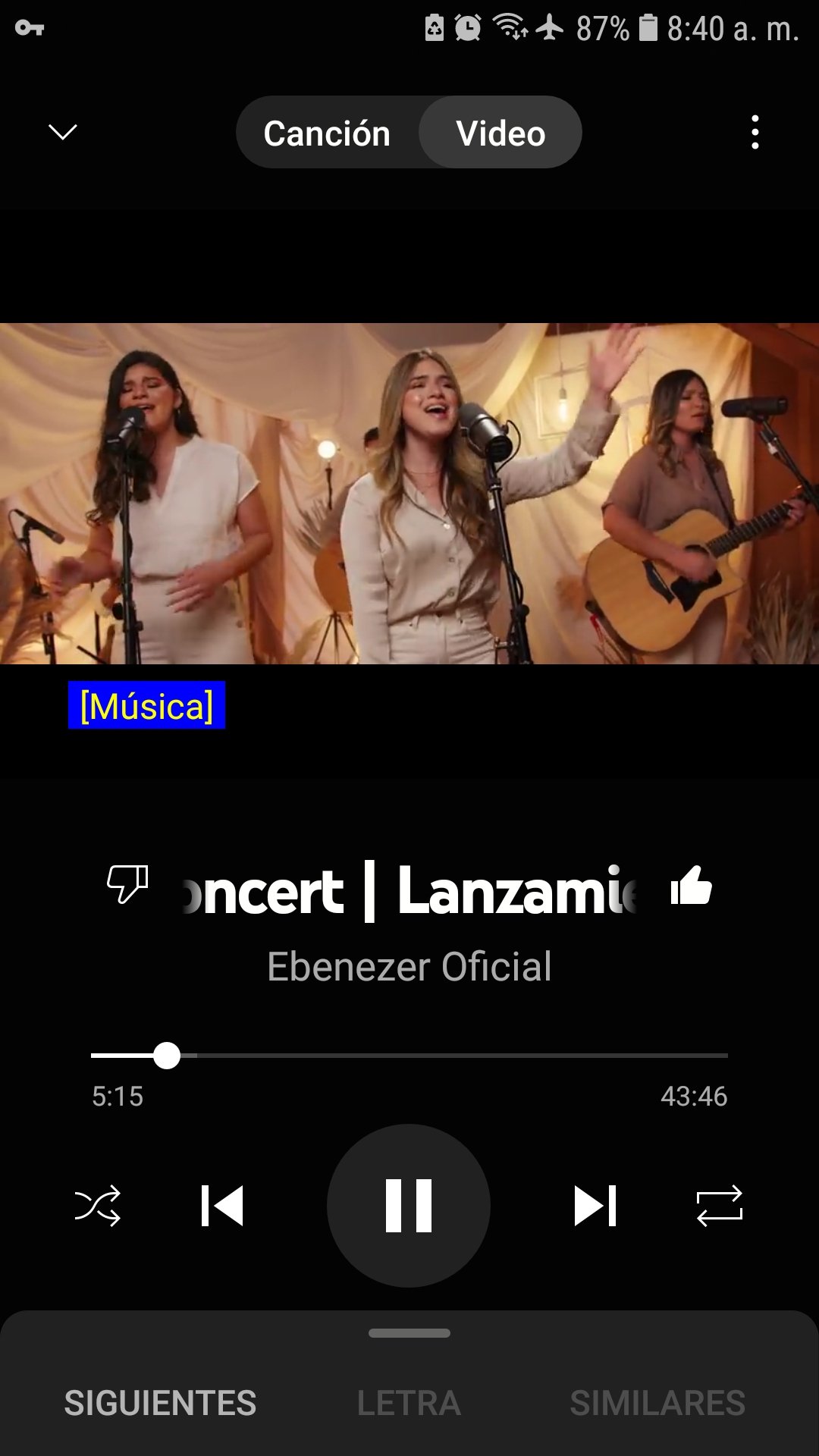Like the video with thumbs up
This screenshot has width=819, height=1456.
(x=691, y=885)
